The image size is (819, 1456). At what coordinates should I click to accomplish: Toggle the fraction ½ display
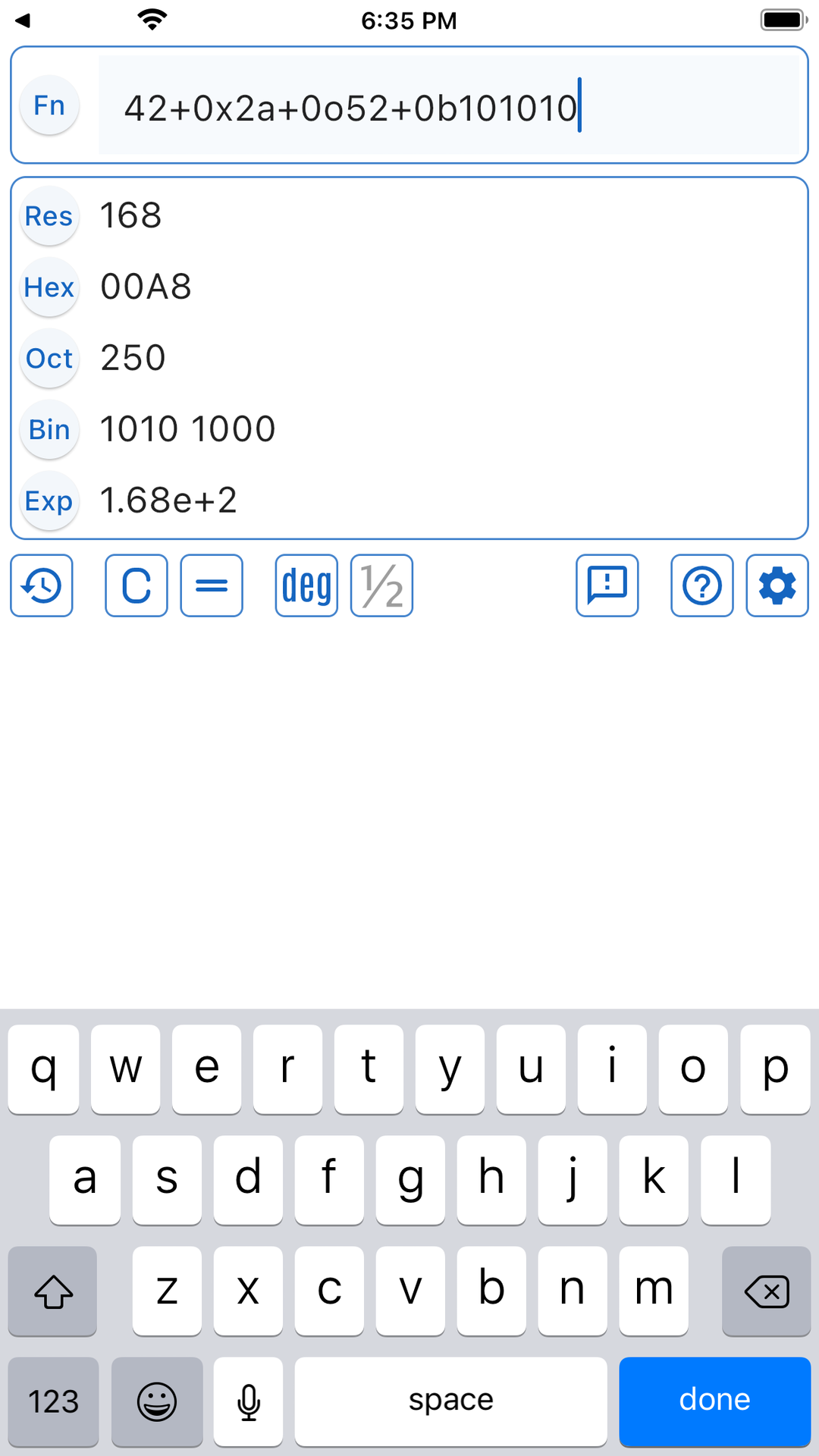(x=381, y=585)
